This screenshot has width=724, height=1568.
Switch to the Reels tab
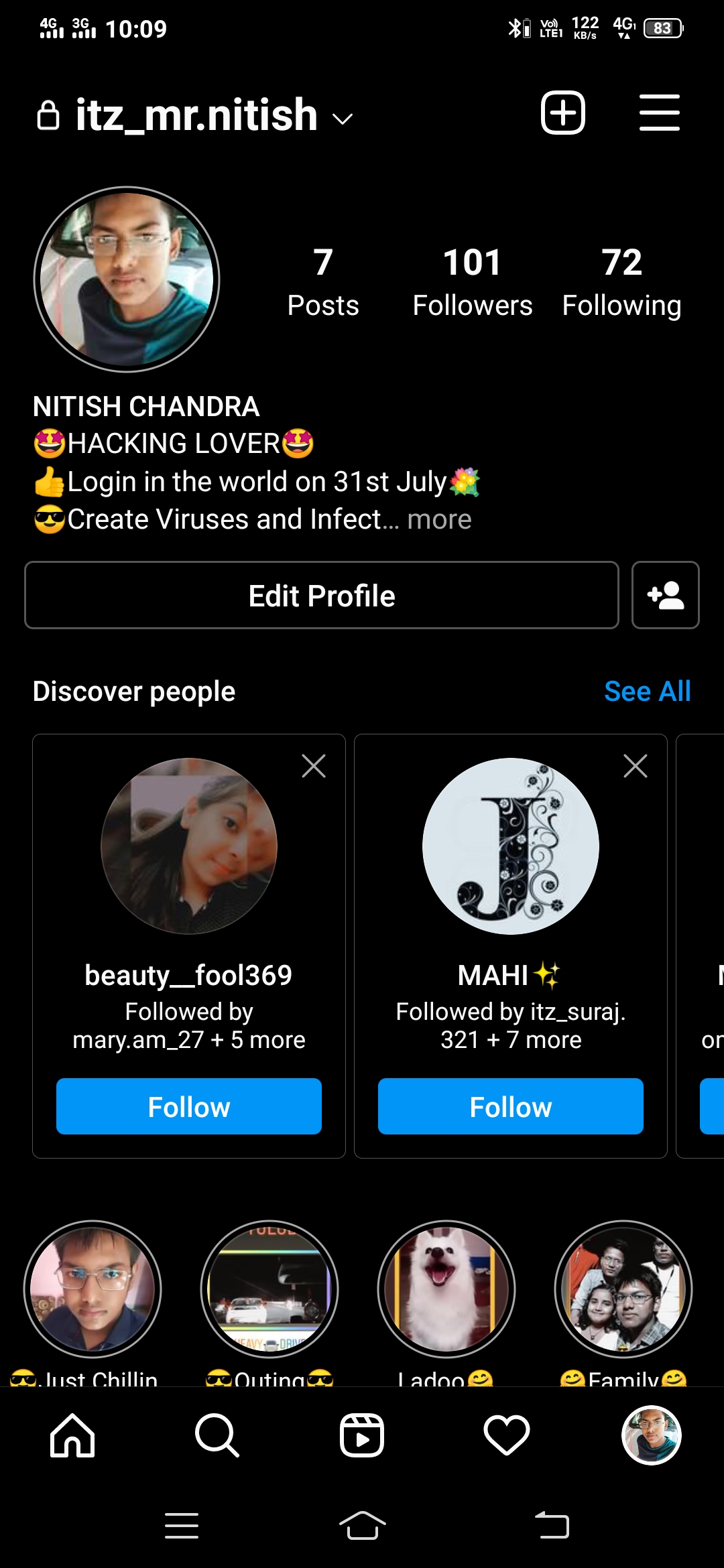click(362, 1435)
